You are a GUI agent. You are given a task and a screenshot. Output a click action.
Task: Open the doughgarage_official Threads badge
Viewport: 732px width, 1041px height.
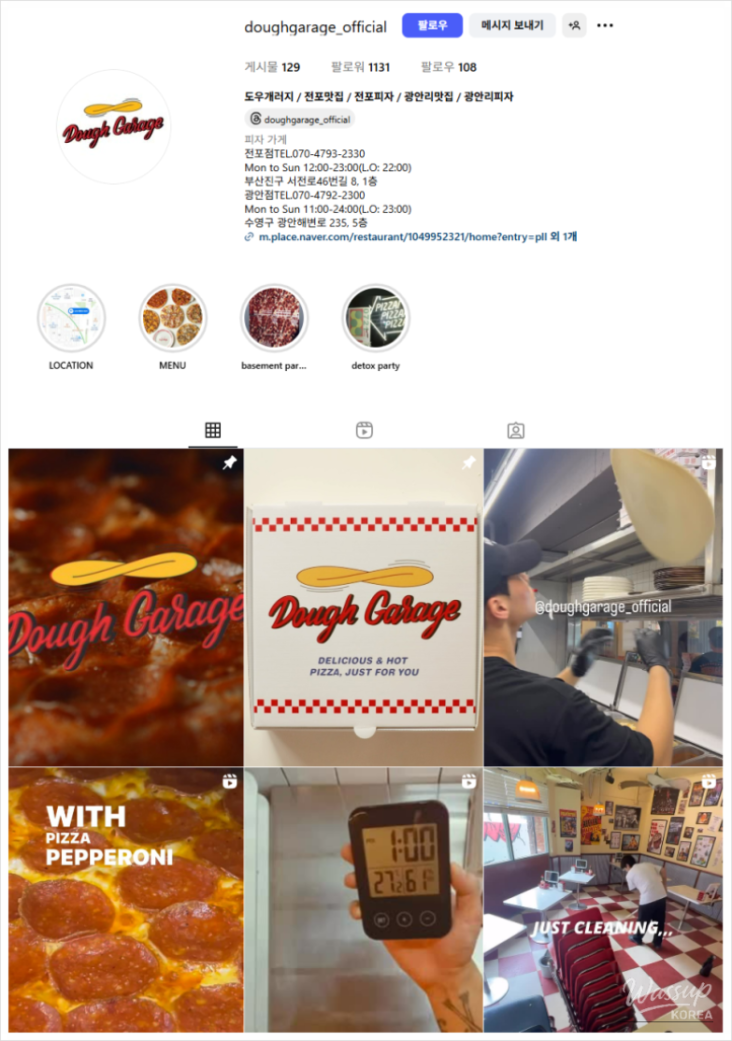pos(299,119)
